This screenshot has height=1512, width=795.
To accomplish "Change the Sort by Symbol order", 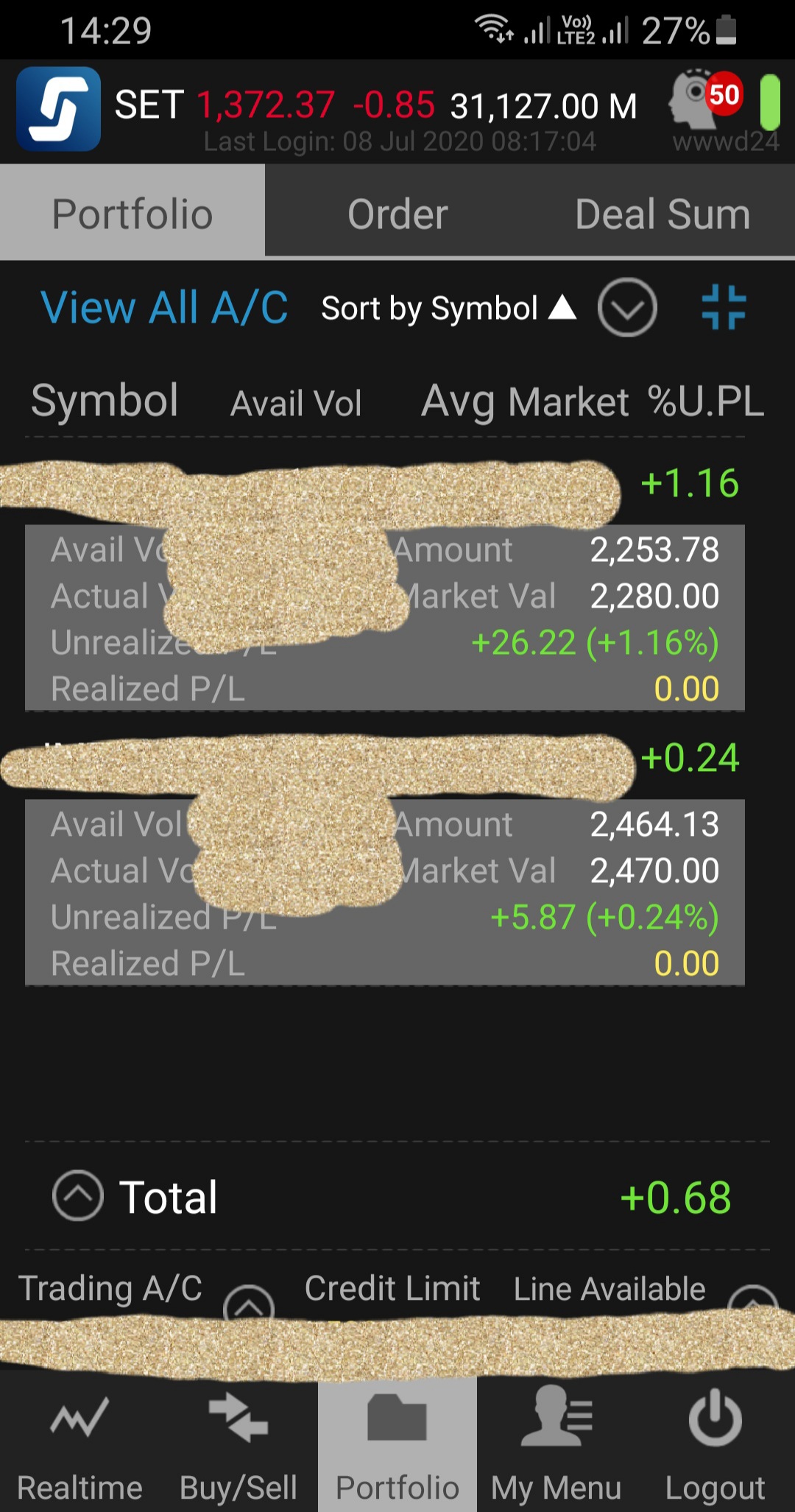I will pos(448,308).
